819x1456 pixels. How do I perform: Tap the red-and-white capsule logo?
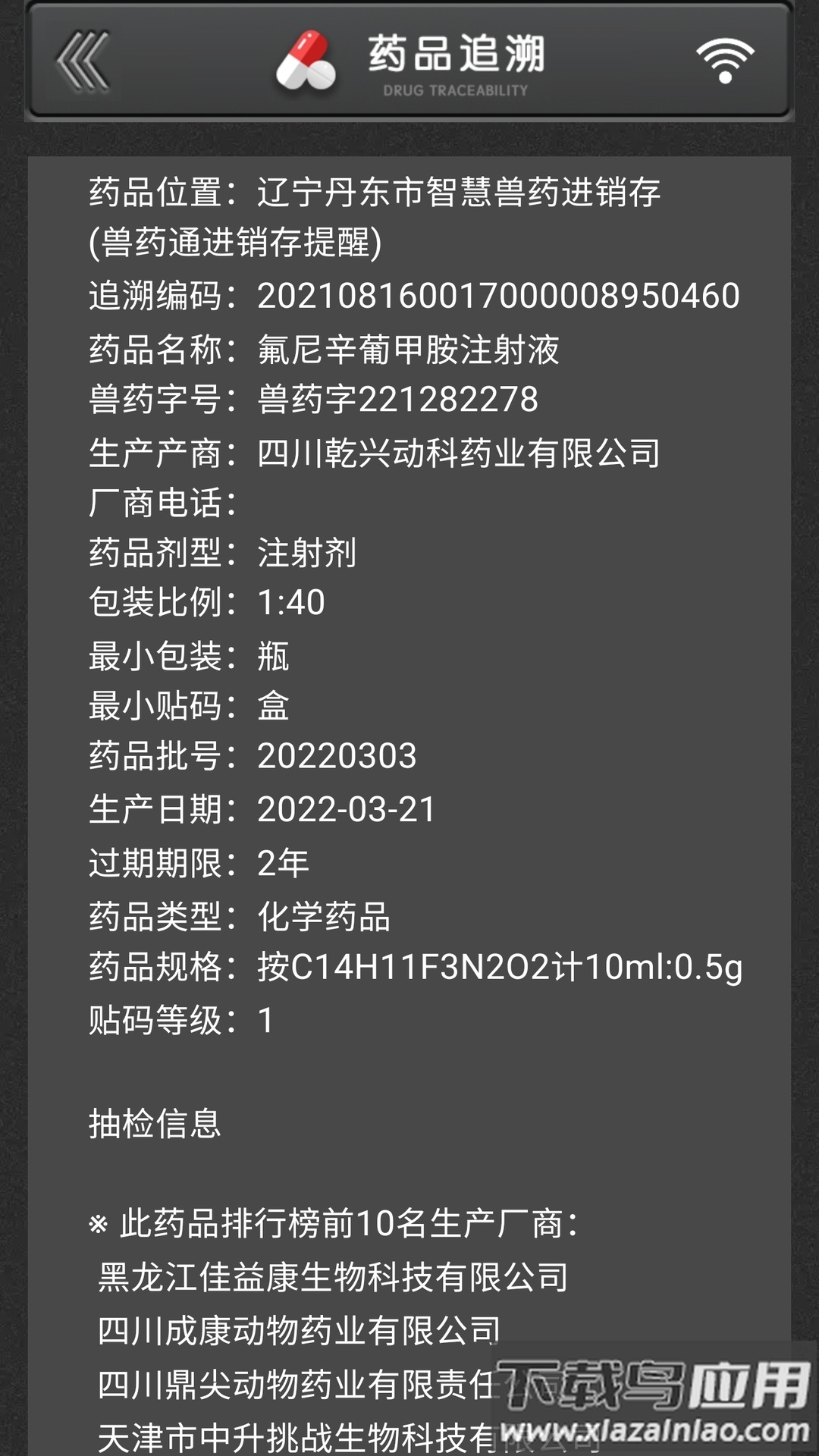click(x=307, y=57)
